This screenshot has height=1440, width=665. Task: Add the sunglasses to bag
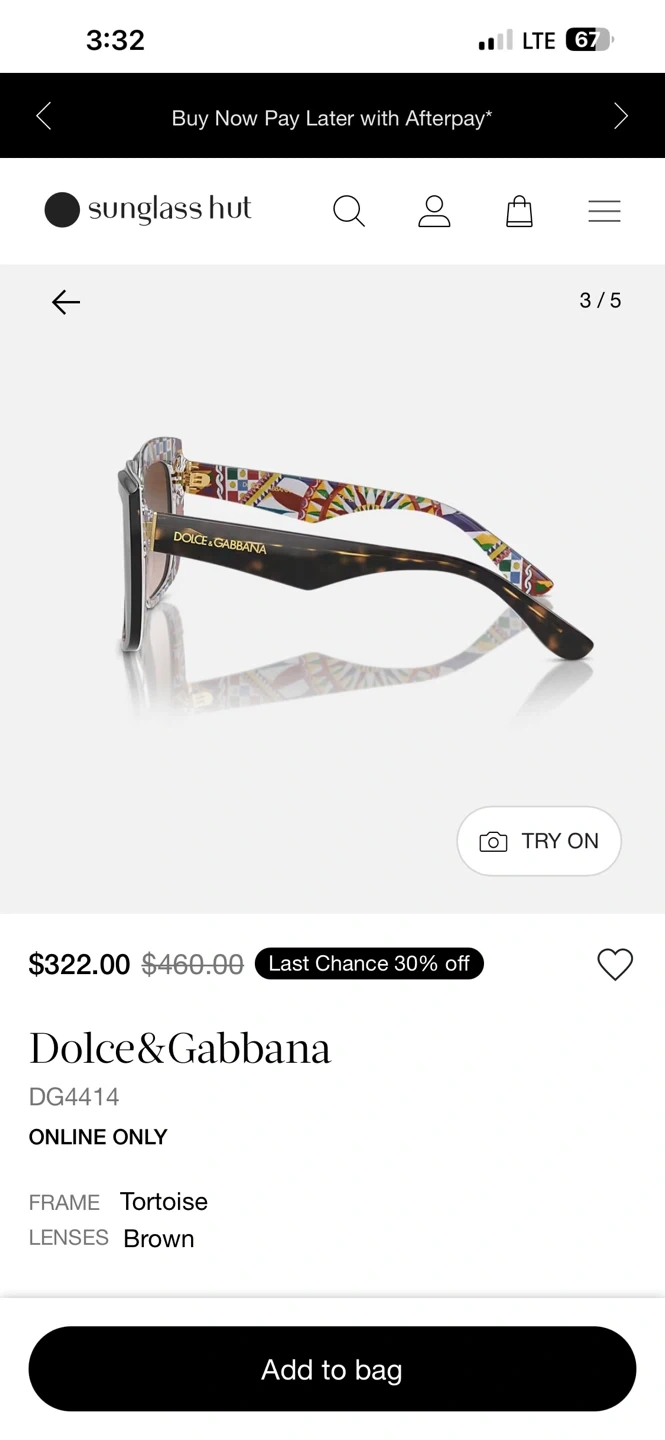tap(332, 1369)
